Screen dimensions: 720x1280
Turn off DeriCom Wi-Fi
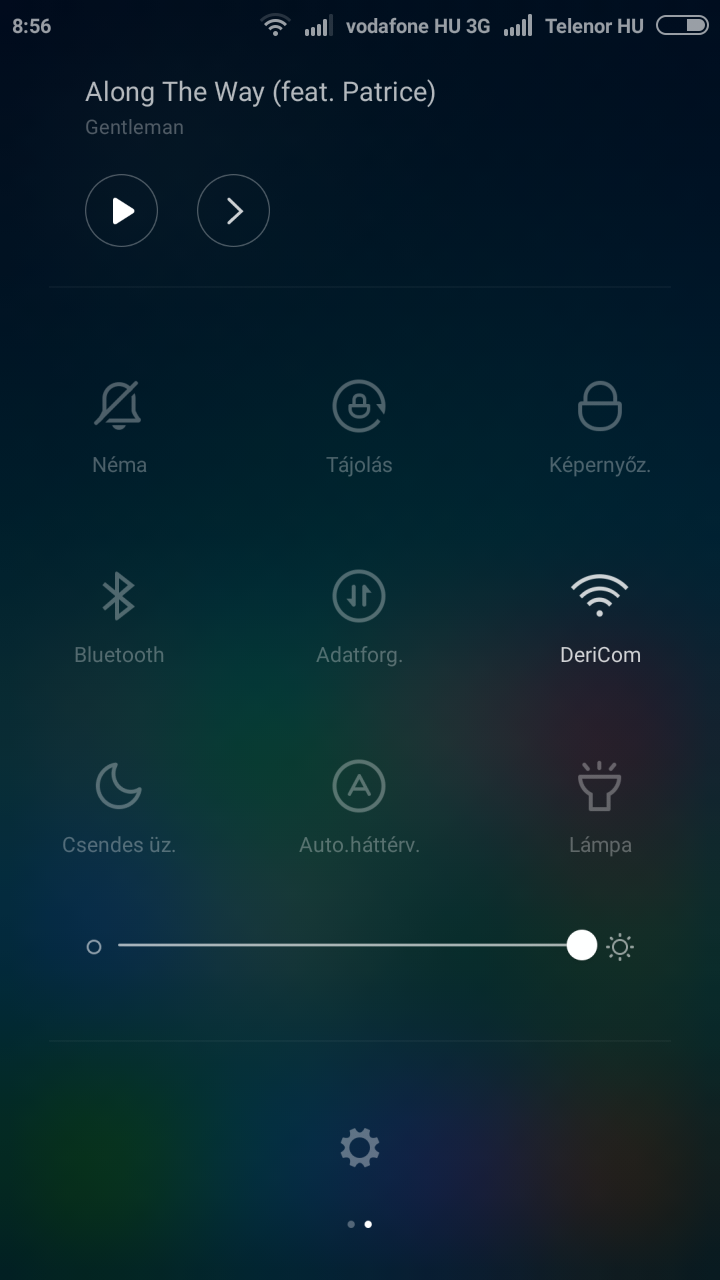pos(599,597)
